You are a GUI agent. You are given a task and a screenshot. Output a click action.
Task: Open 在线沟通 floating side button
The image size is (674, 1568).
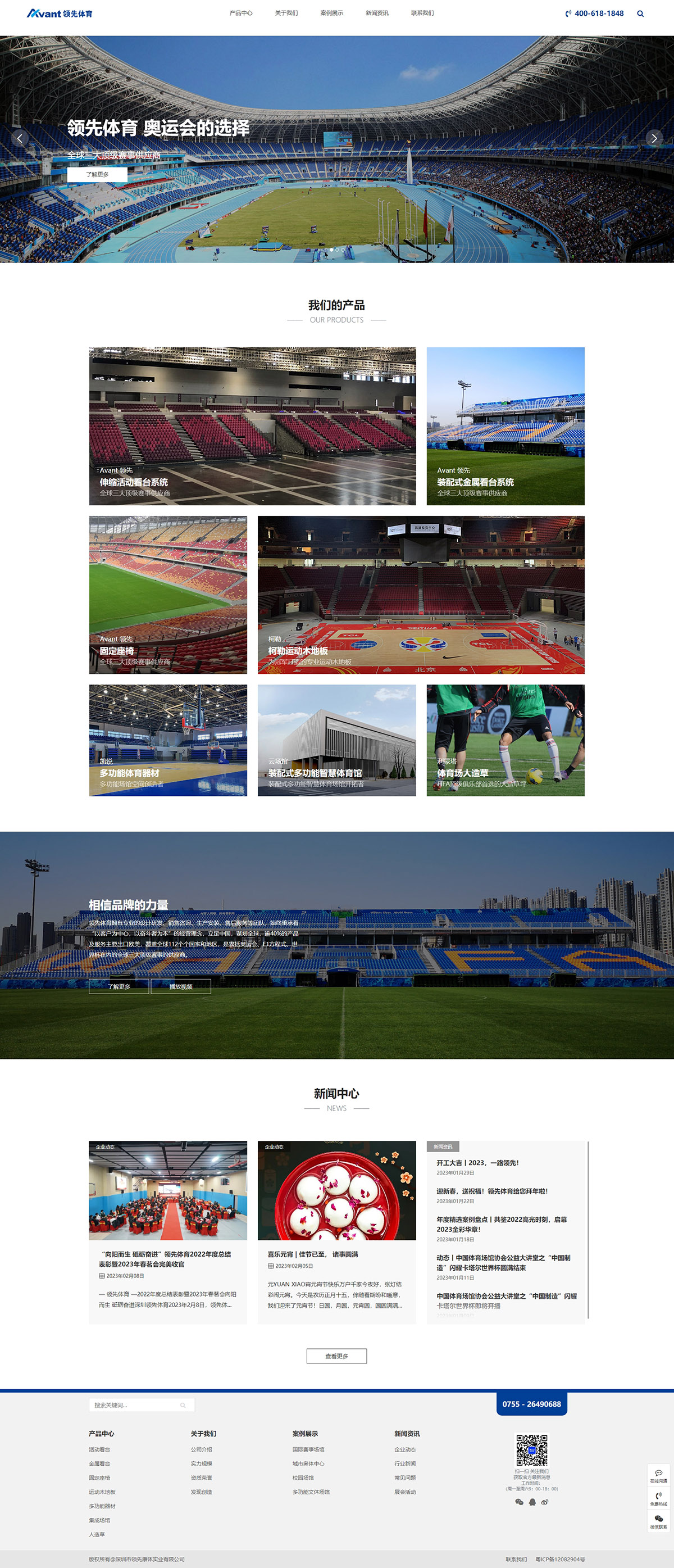click(x=658, y=1476)
